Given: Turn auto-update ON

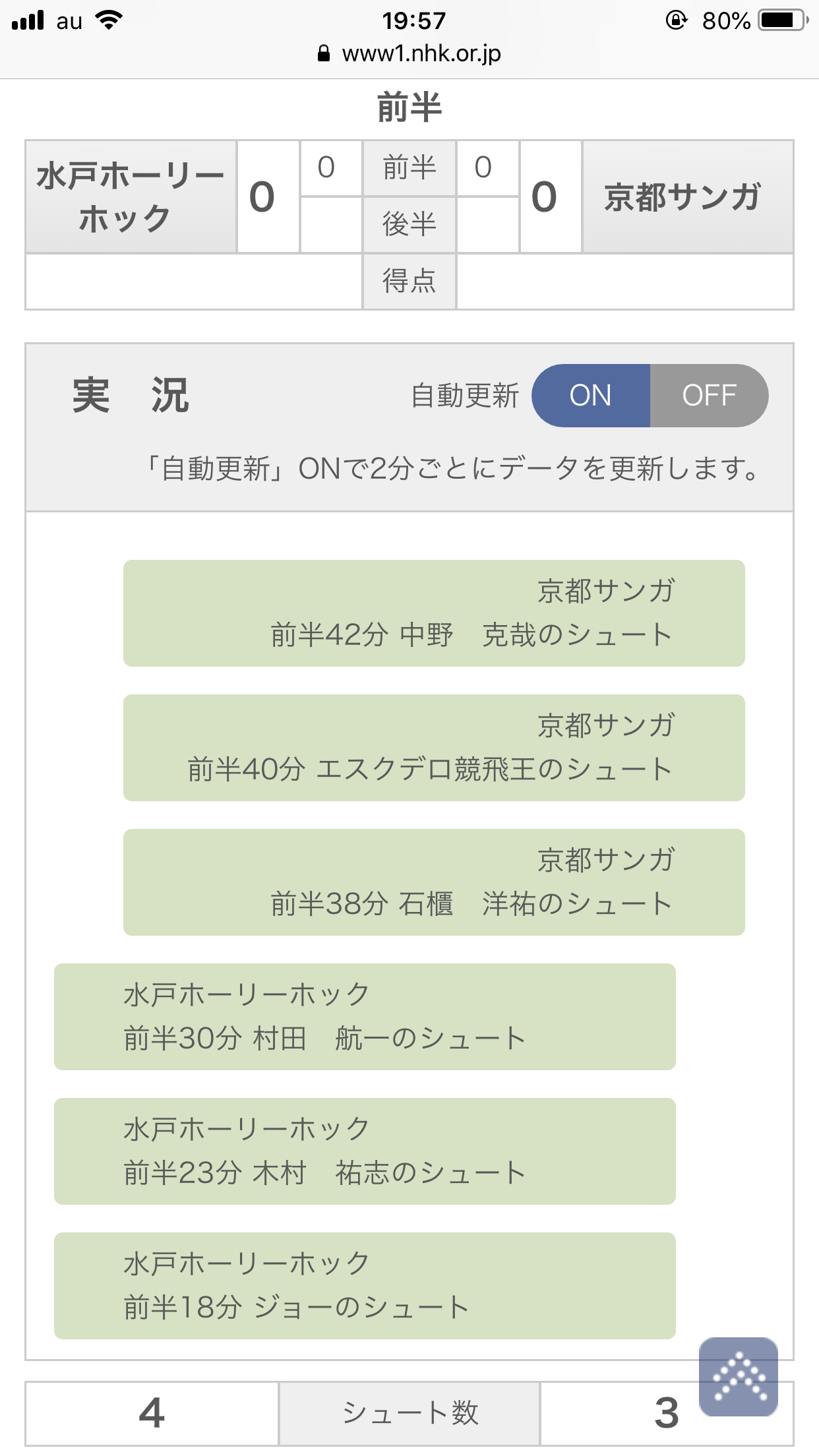Looking at the screenshot, I should coord(590,396).
